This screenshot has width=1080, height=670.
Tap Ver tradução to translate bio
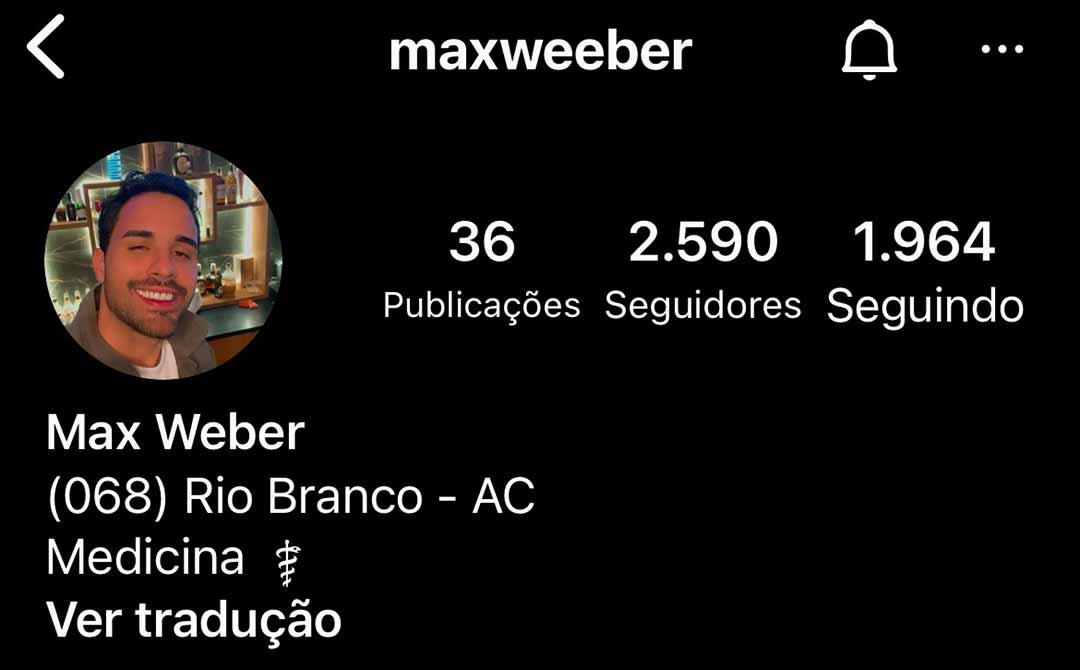click(x=194, y=620)
